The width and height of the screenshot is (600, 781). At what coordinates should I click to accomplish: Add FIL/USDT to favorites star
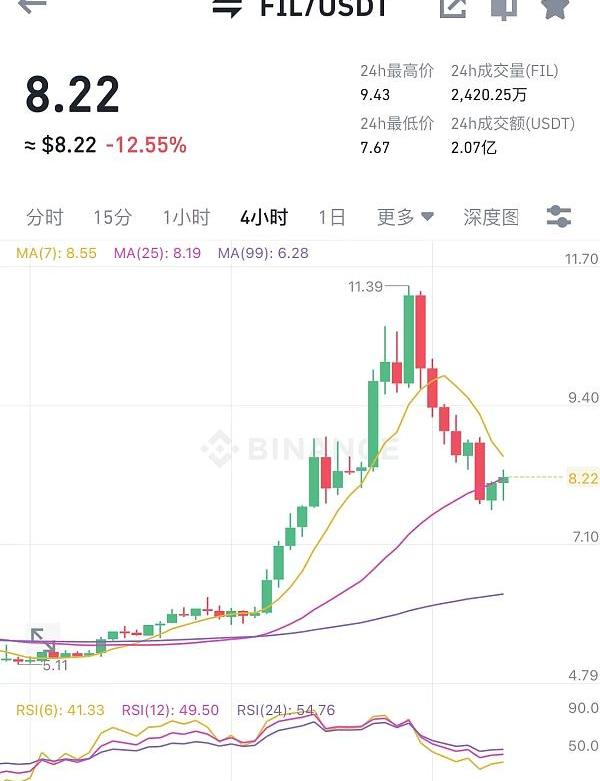coord(555,7)
